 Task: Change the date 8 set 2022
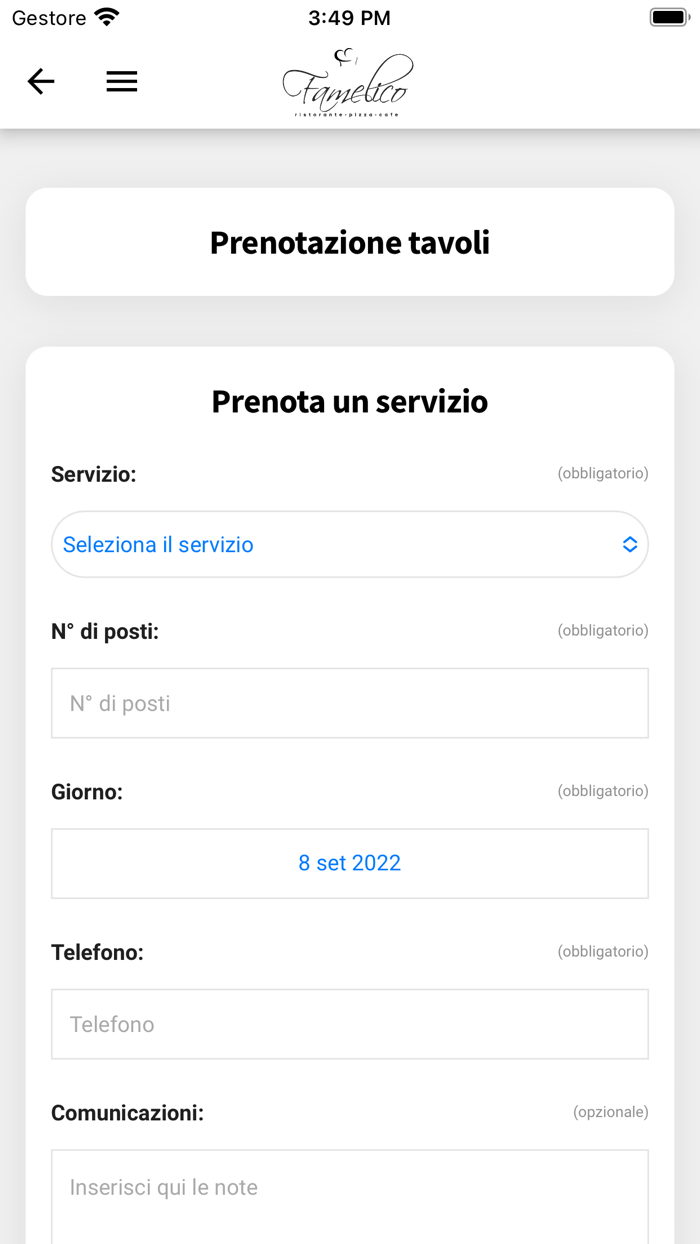(350, 863)
